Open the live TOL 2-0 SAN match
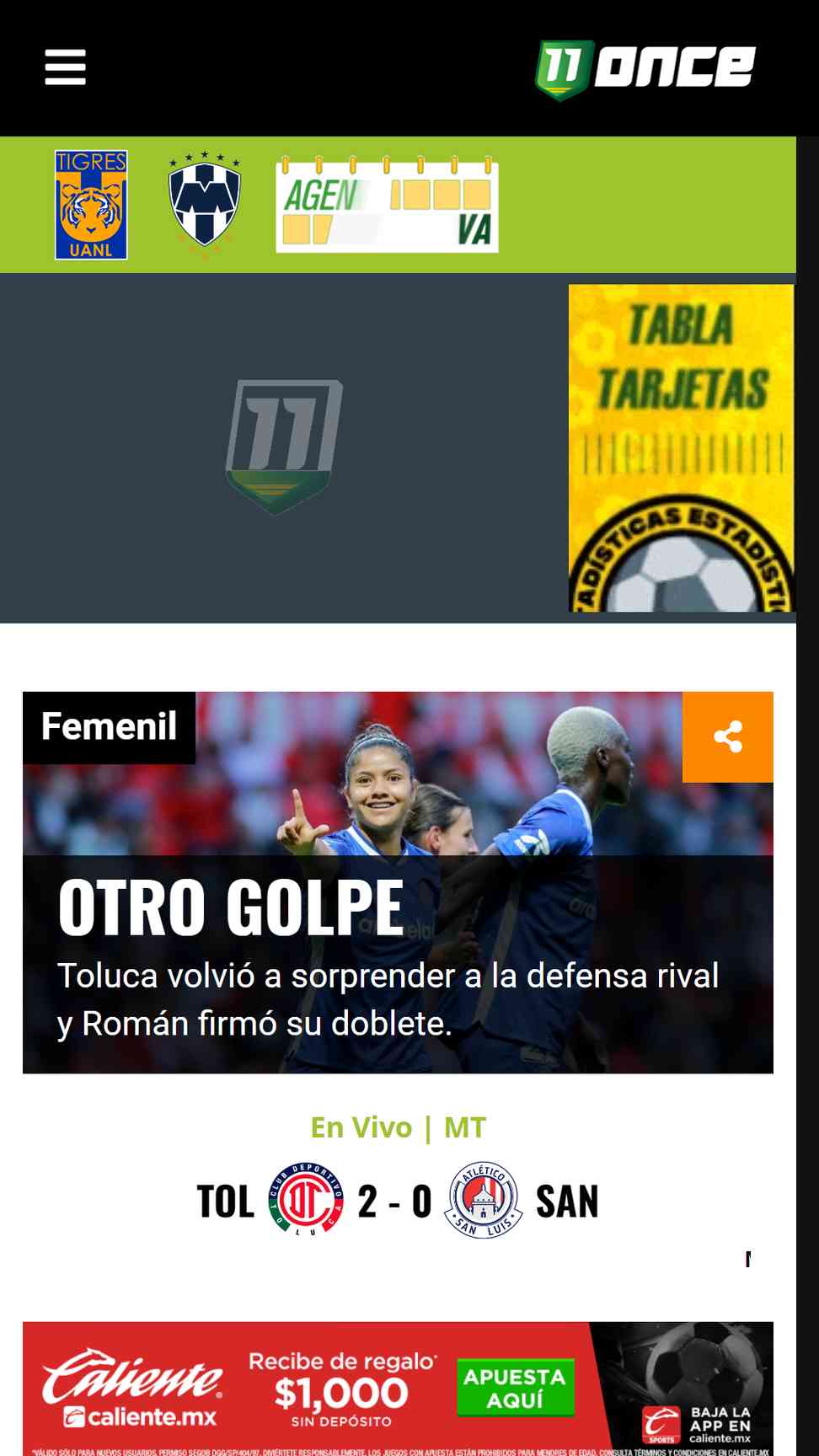Screen dimensions: 819x1456 click(397, 1200)
